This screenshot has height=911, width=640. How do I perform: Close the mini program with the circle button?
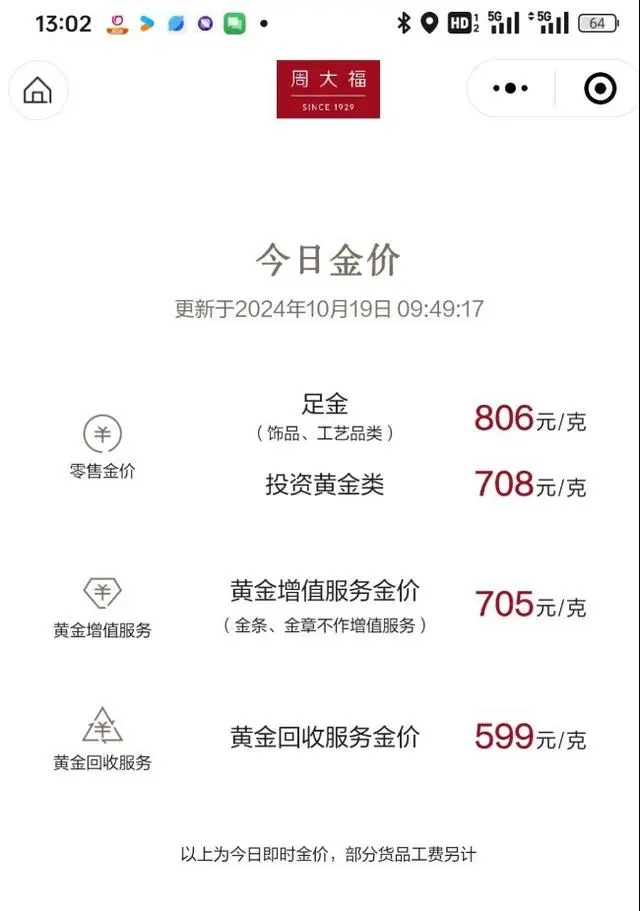[x=600, y=89]
